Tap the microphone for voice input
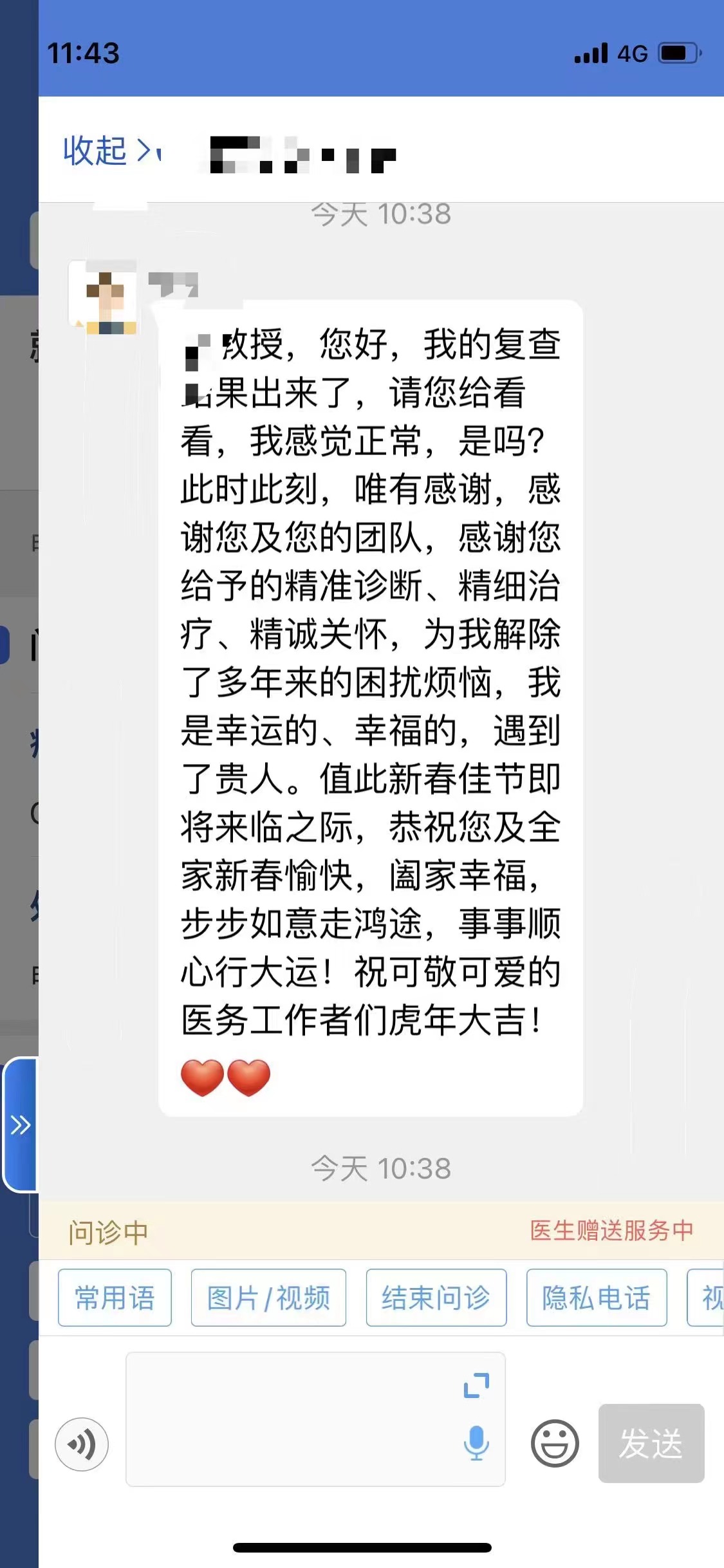 point(476,1442)
